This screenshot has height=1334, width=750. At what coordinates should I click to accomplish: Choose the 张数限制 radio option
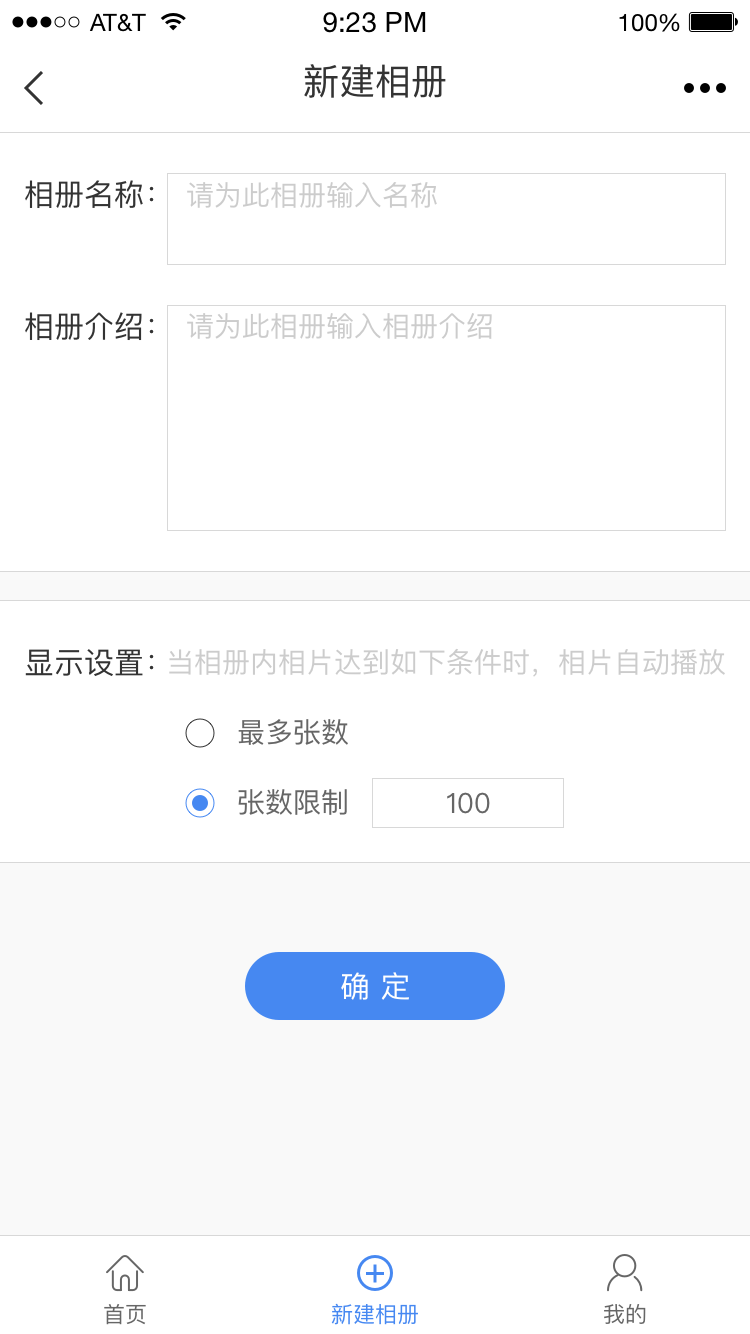click(x=200, y=803)
